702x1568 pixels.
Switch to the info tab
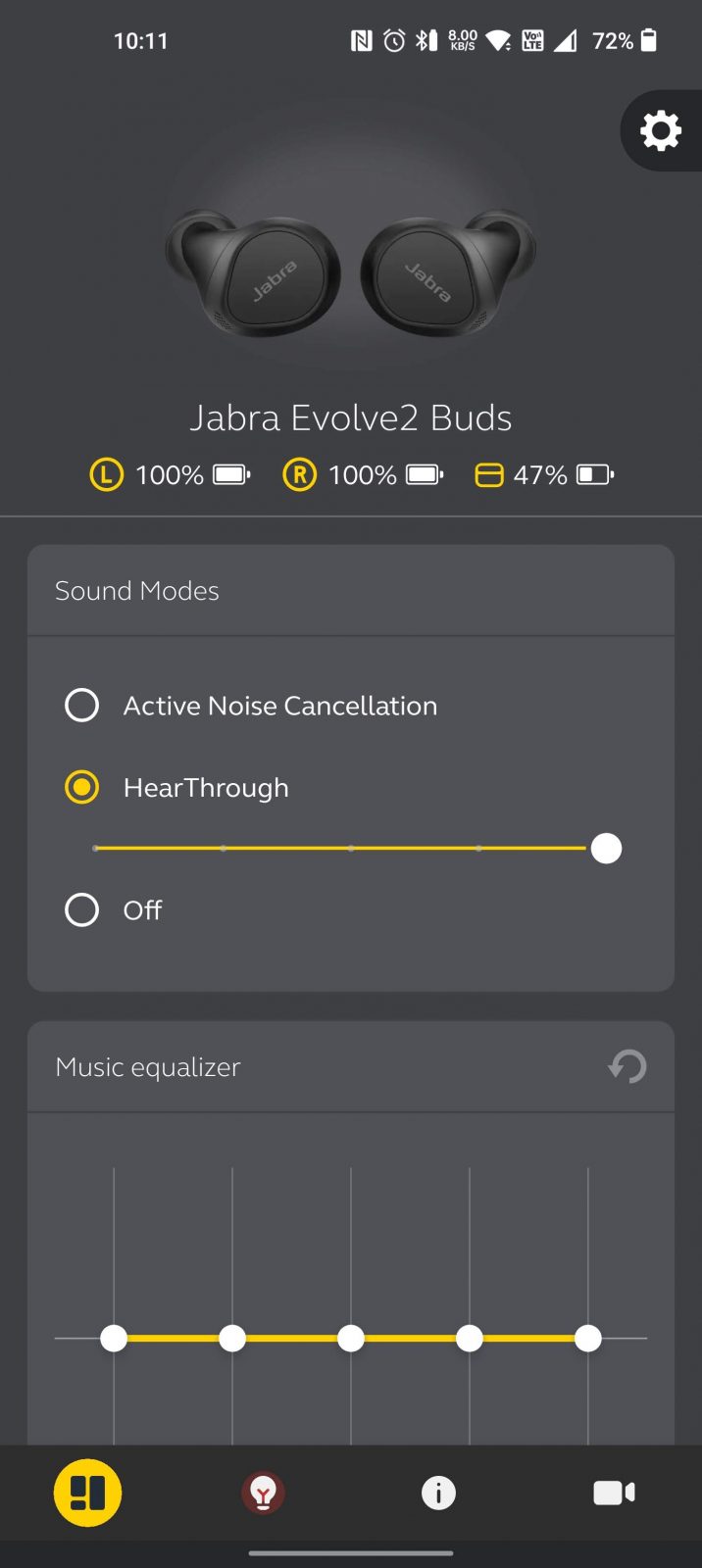[x=438, y=1493]
